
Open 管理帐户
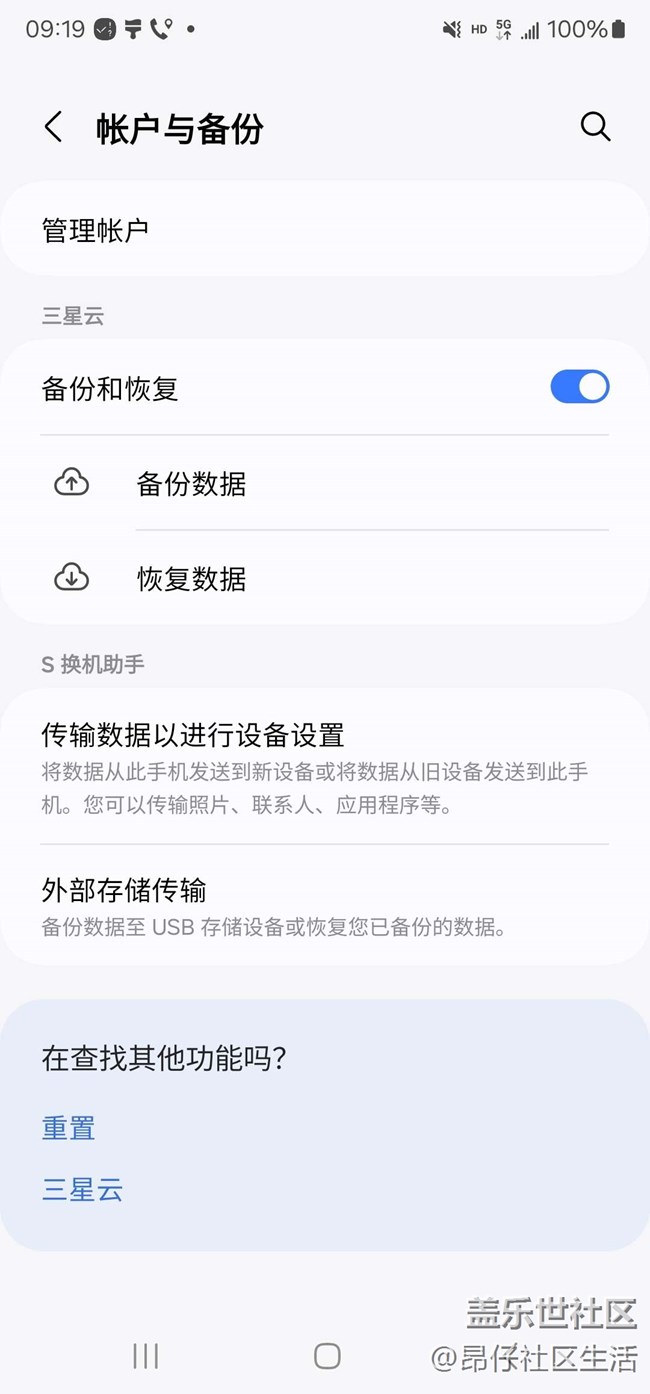pyautogui.click(x=325, y=230)
